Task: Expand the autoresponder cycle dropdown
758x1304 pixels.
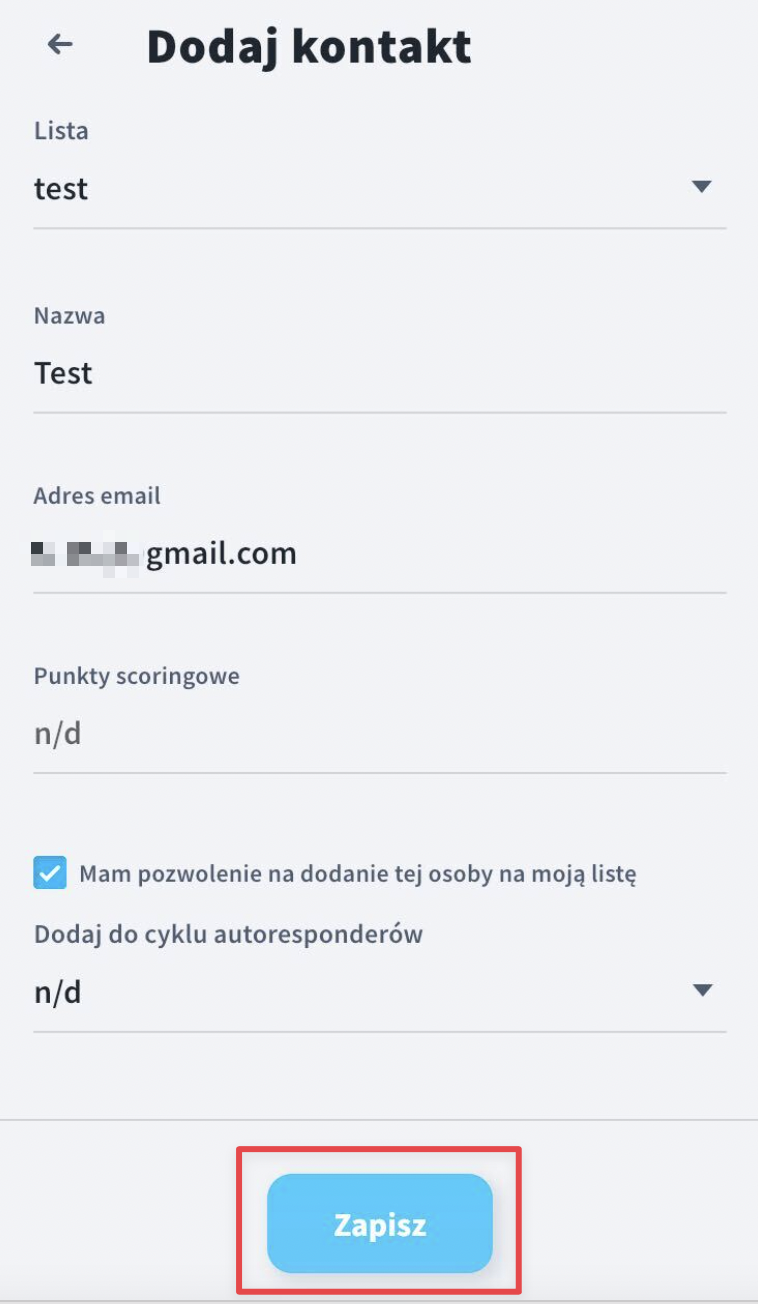Action: [380, 992]
